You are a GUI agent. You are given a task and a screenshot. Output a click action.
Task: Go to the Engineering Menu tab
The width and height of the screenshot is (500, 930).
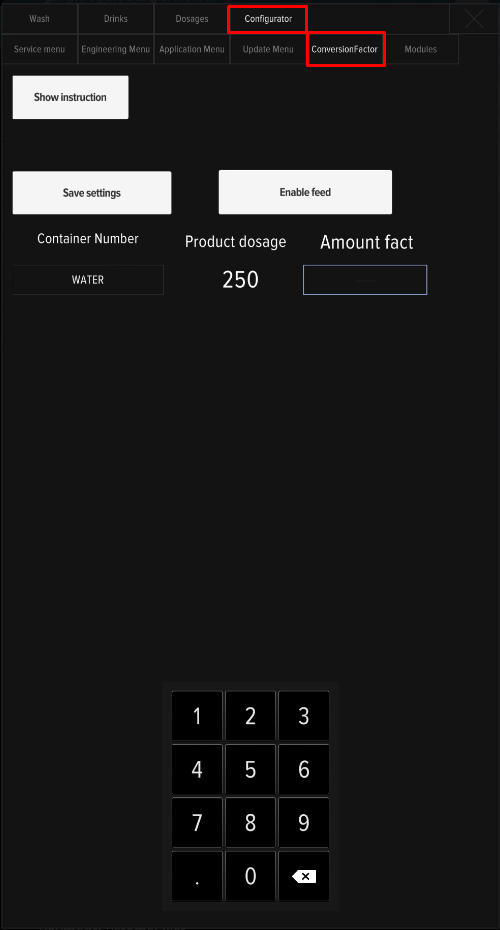pos(116,49)
